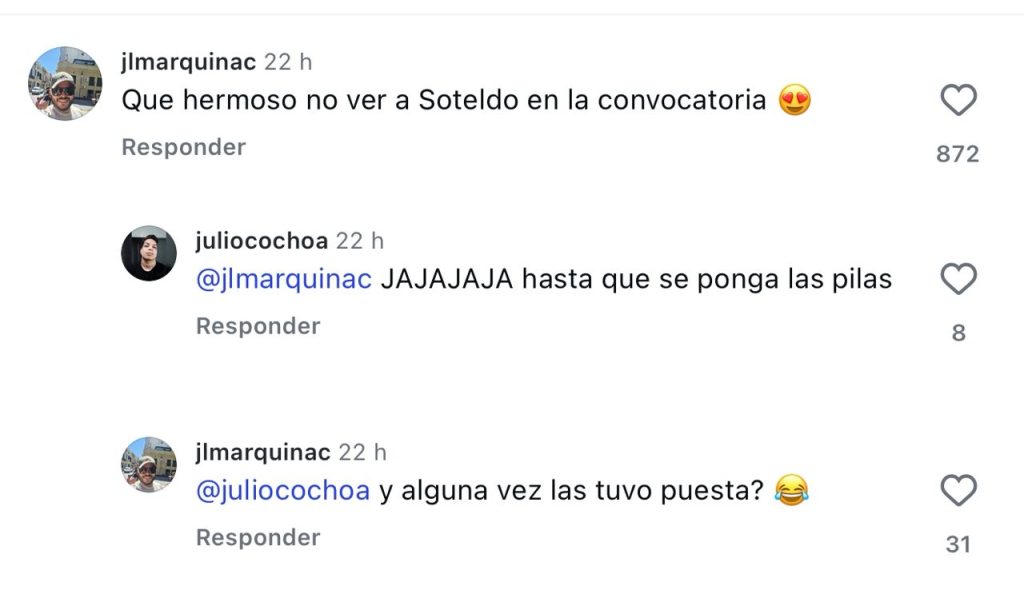
Task: Like jlmarquinac's reply with the laughing emoji
Action: point(958,491)
